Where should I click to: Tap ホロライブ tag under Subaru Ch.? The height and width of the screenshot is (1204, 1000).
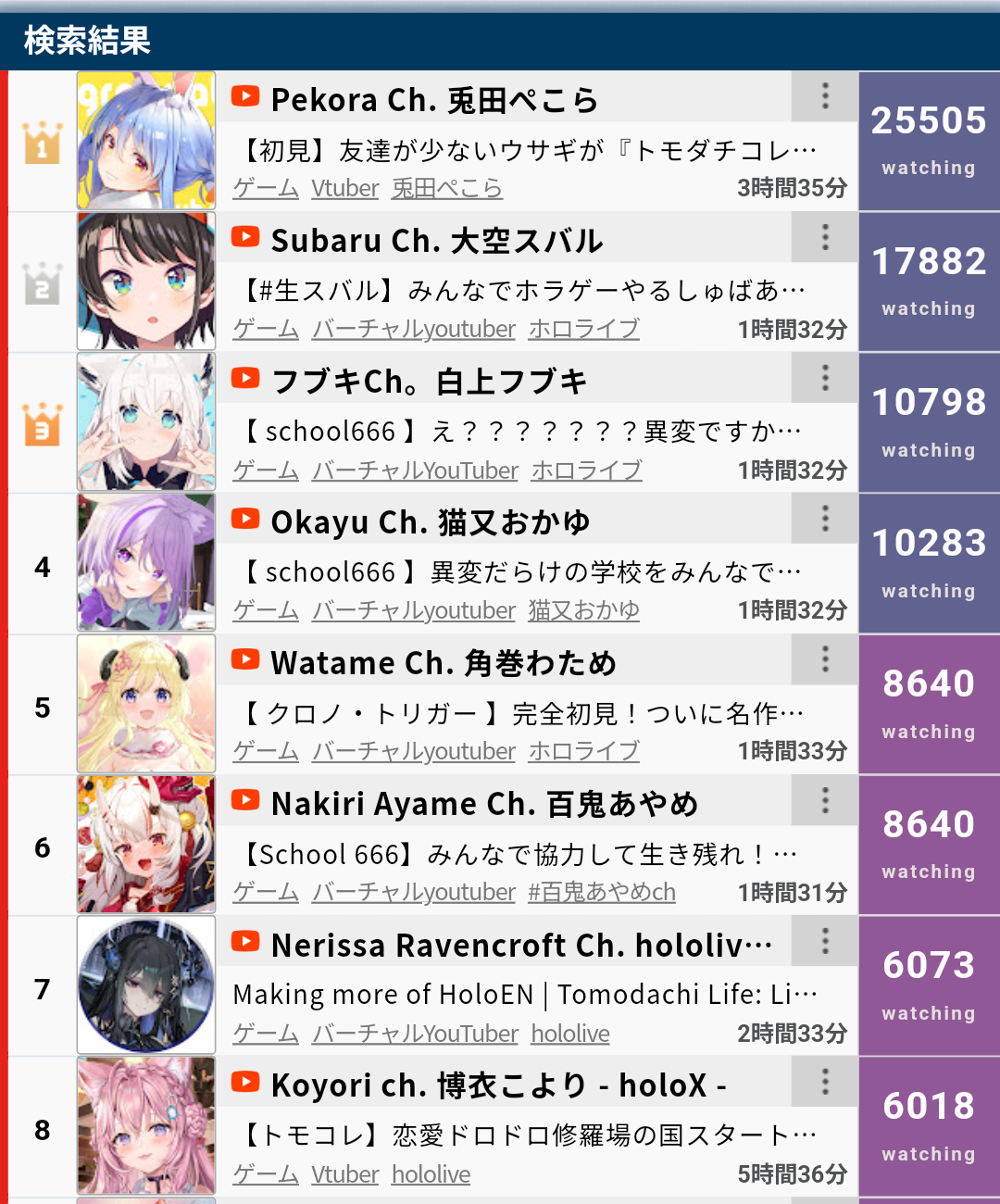point(583,330)
